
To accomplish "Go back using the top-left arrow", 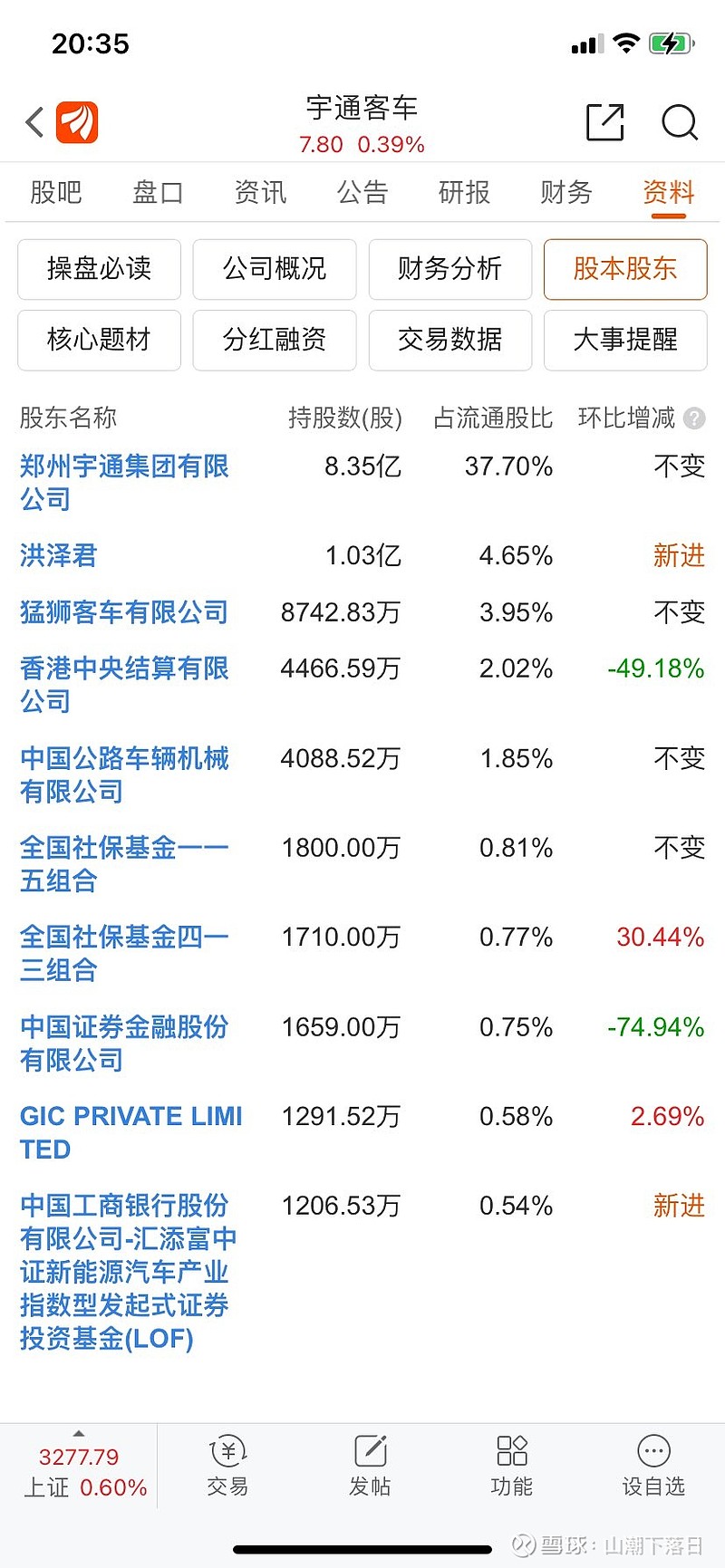I will tap(34, 122).
